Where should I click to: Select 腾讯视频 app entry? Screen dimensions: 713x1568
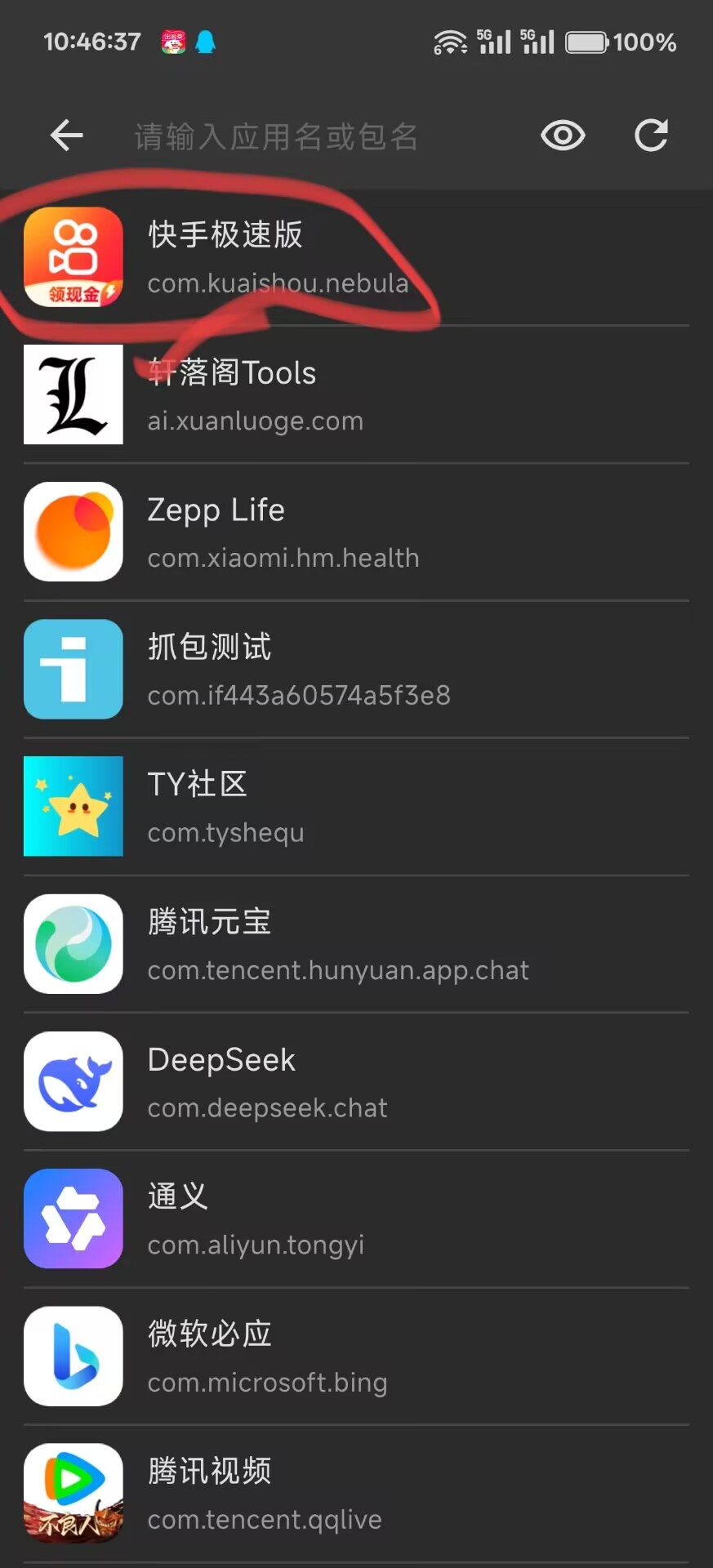coord(356,1494)
